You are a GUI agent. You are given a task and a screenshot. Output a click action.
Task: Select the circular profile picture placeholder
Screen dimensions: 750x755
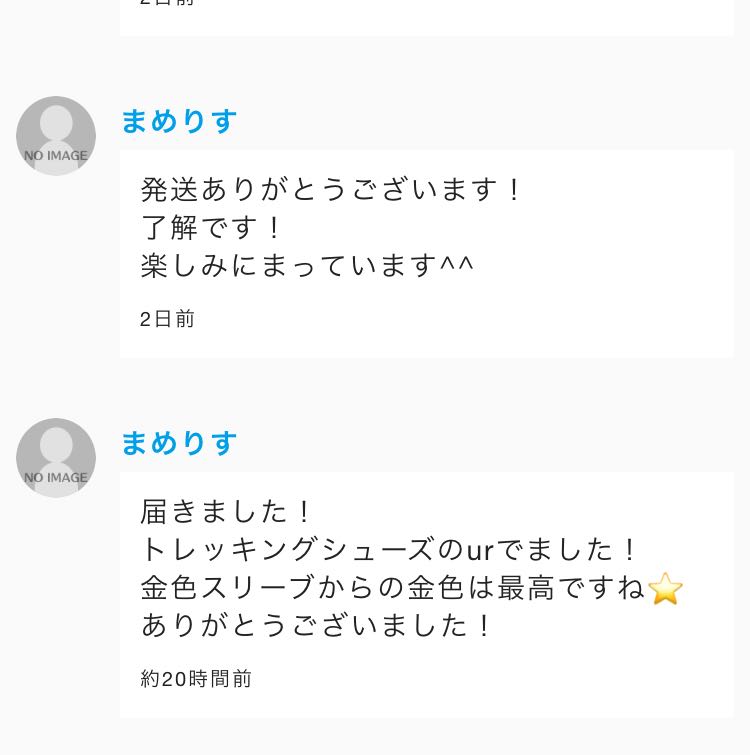click(x=56, y=136)
